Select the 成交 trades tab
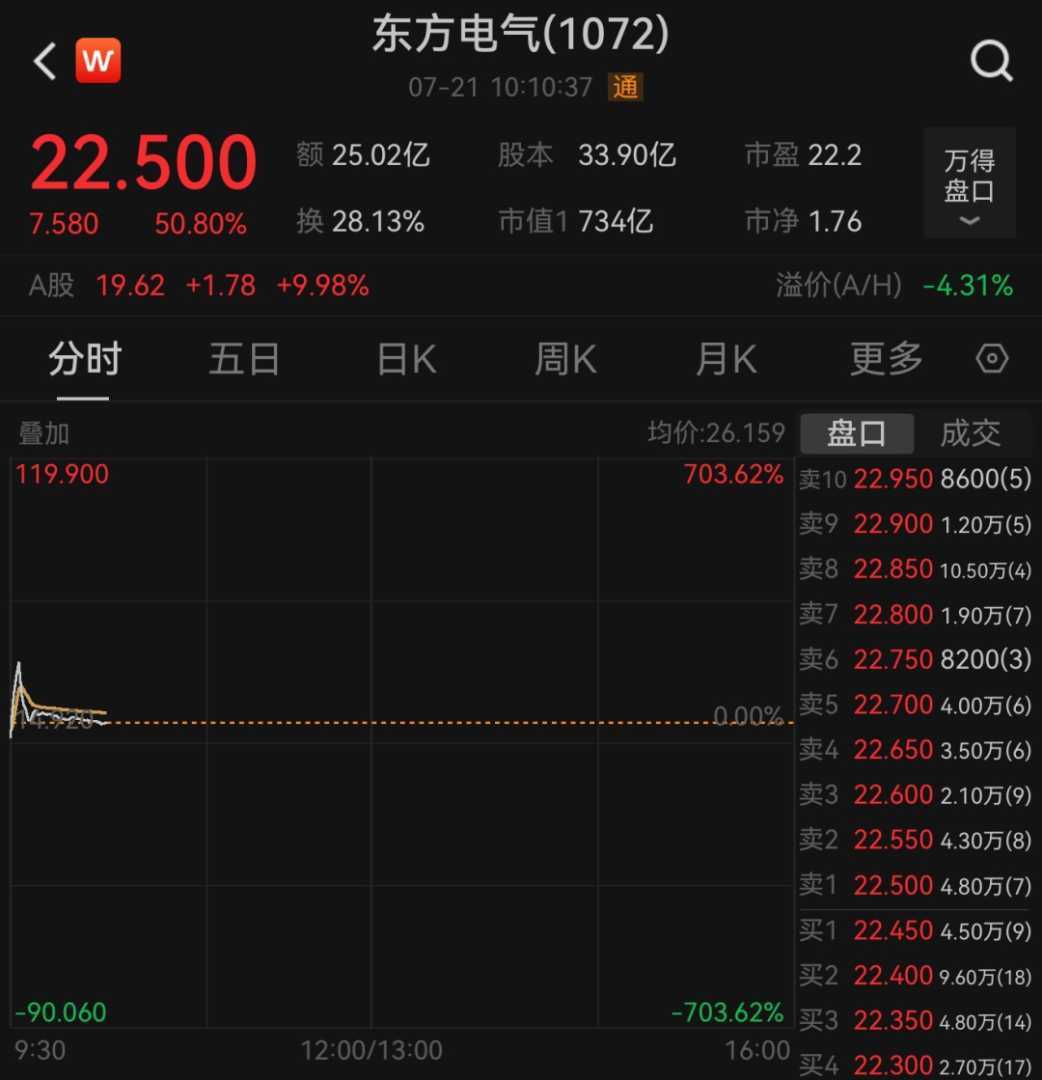The width and height of the screenshot is (1042, 1080). point(970,433)
